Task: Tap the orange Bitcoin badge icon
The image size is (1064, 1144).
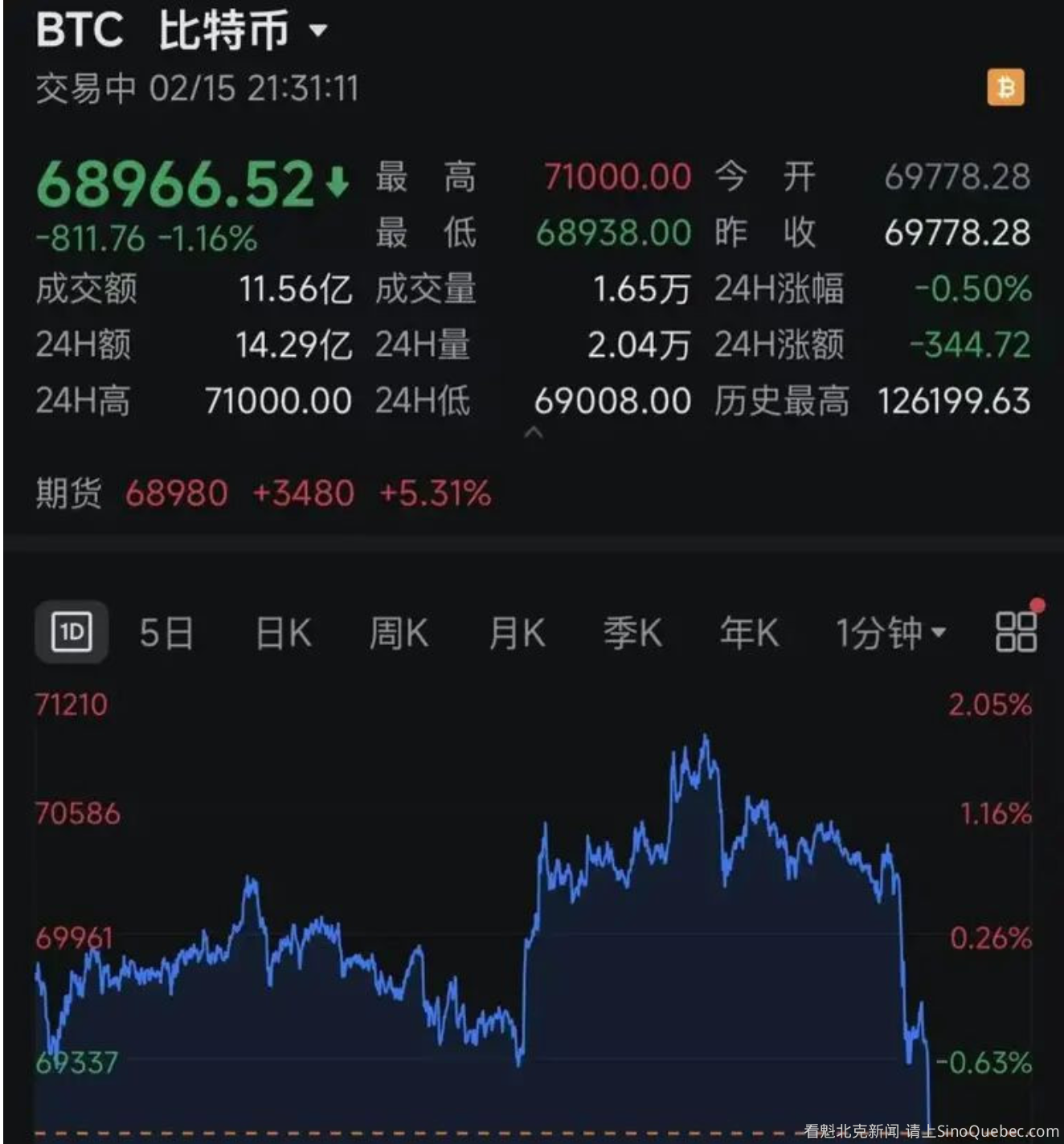Action: click(1006, 87)
